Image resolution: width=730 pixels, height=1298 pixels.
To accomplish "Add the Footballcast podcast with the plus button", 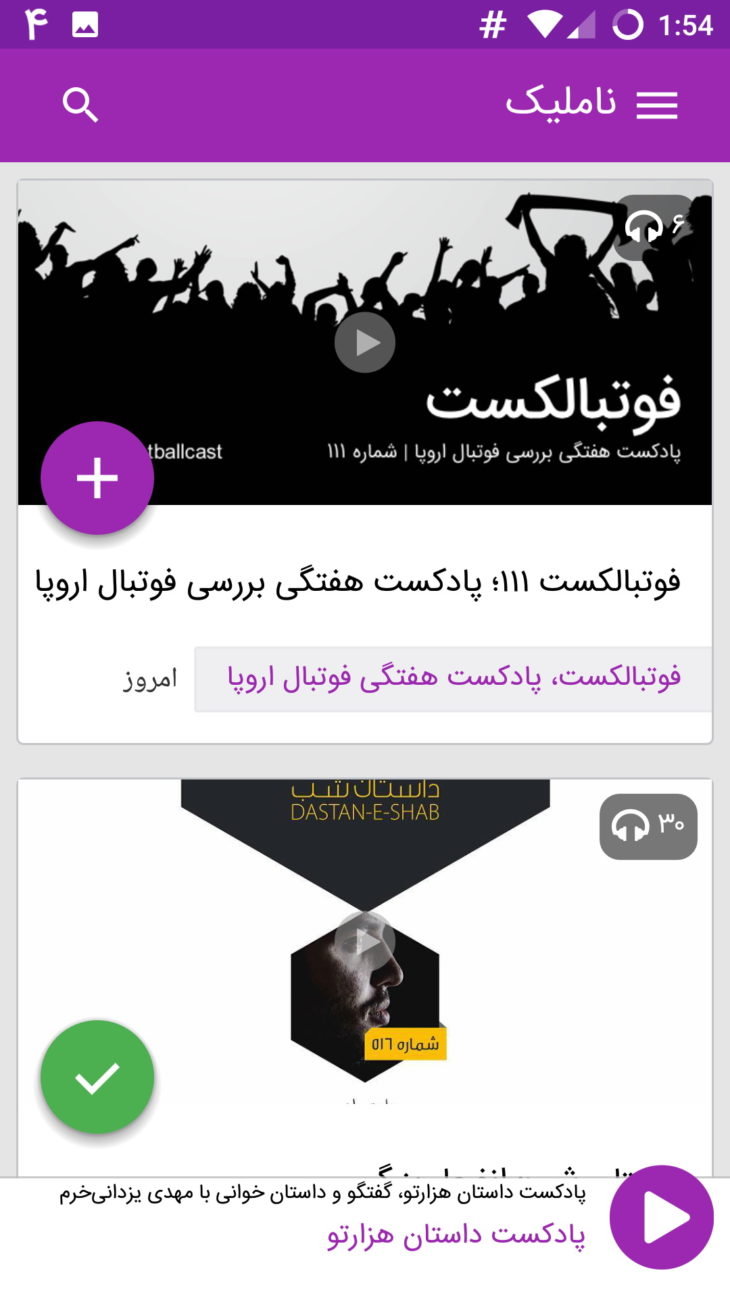I will [x=97, y=478].
